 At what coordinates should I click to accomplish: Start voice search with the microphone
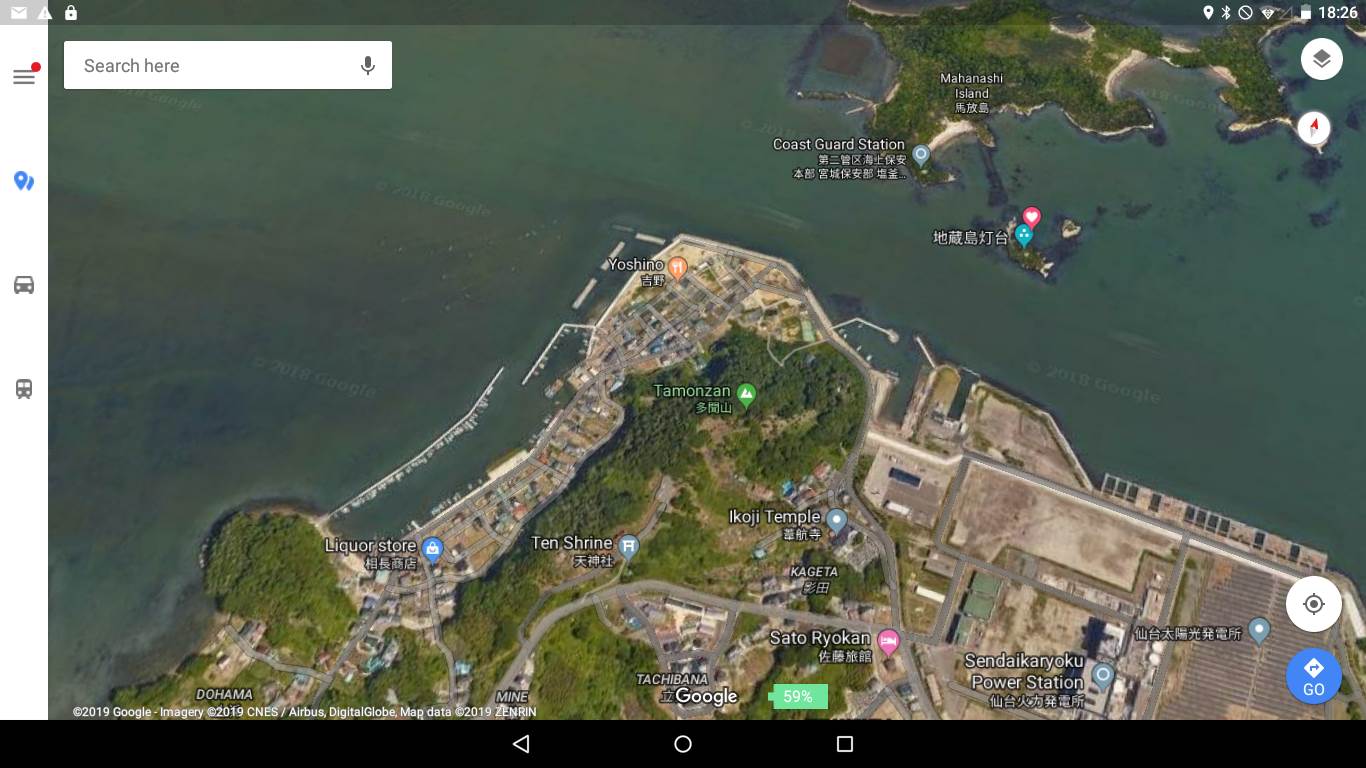368,66
